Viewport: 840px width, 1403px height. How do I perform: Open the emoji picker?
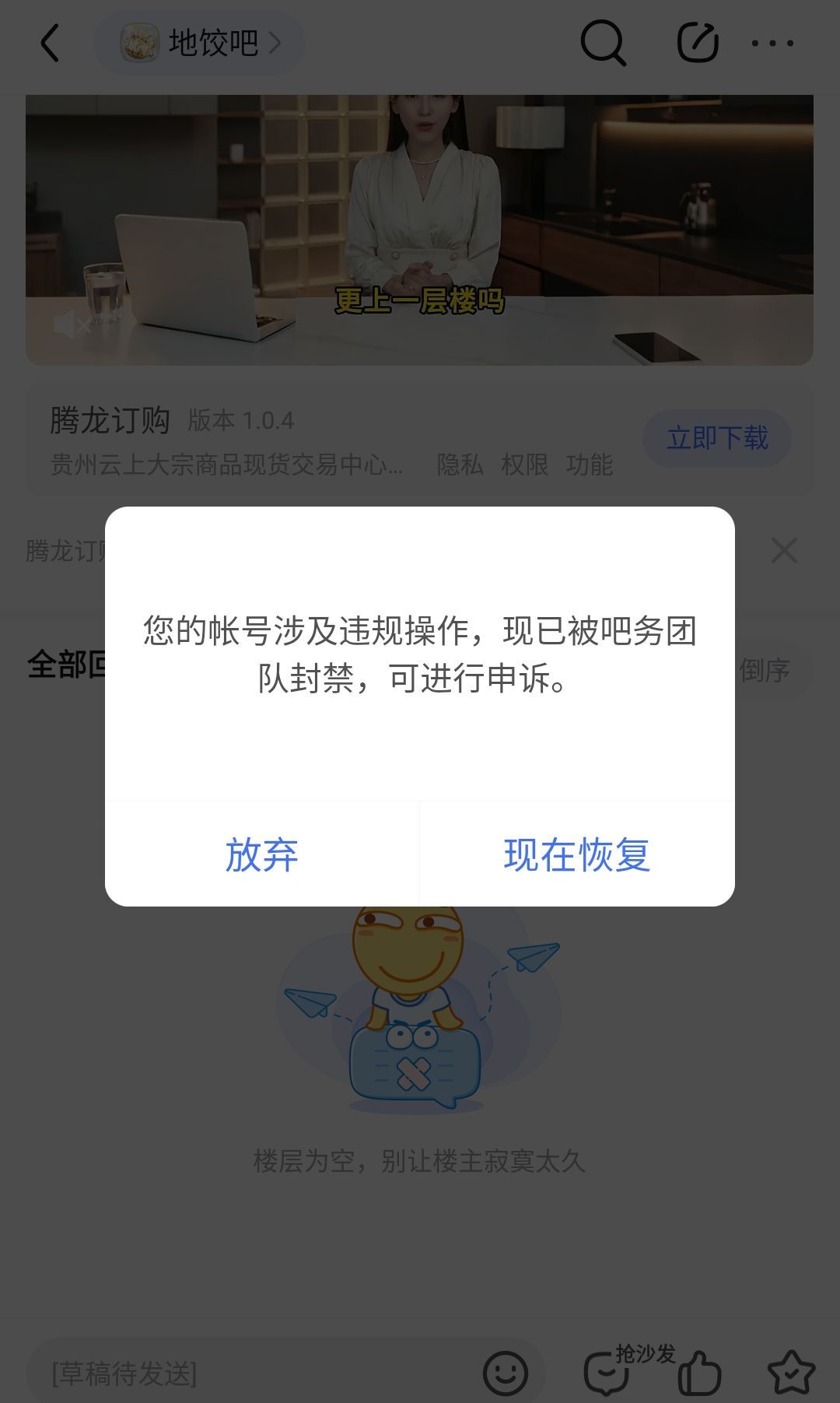pos(506,1373)
